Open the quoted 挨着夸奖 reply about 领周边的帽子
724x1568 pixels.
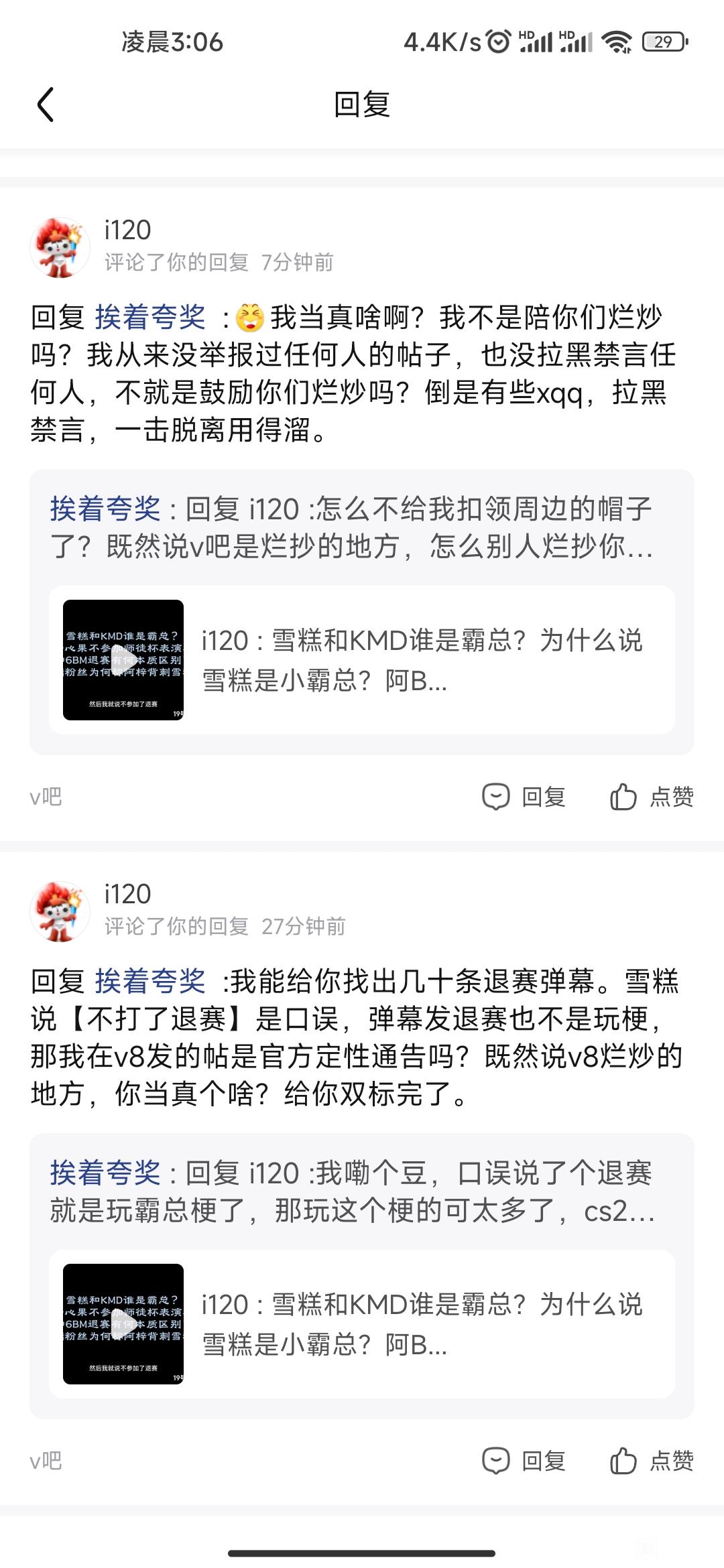(351, 527)
